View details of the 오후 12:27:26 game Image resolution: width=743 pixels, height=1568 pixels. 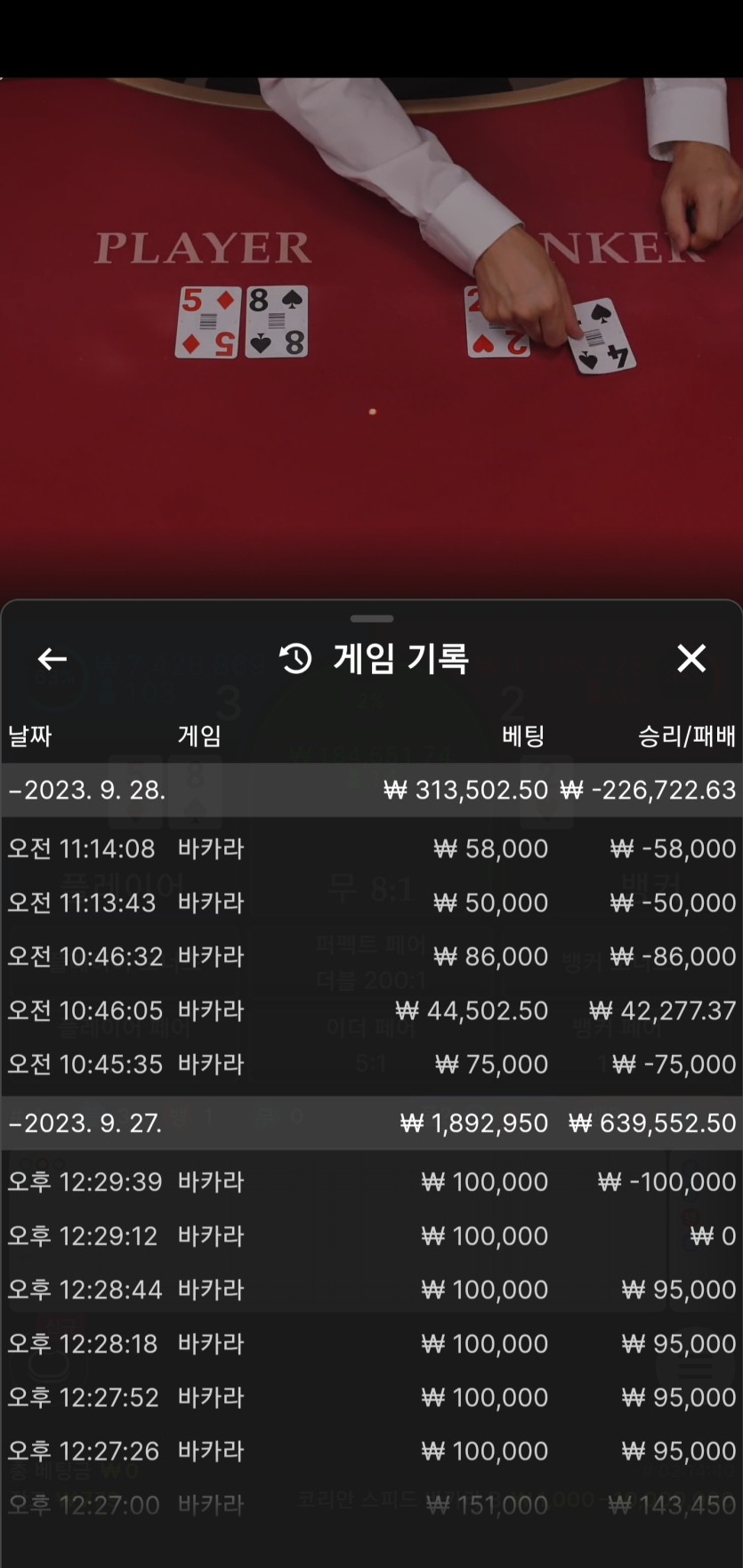pos(371,1451)
